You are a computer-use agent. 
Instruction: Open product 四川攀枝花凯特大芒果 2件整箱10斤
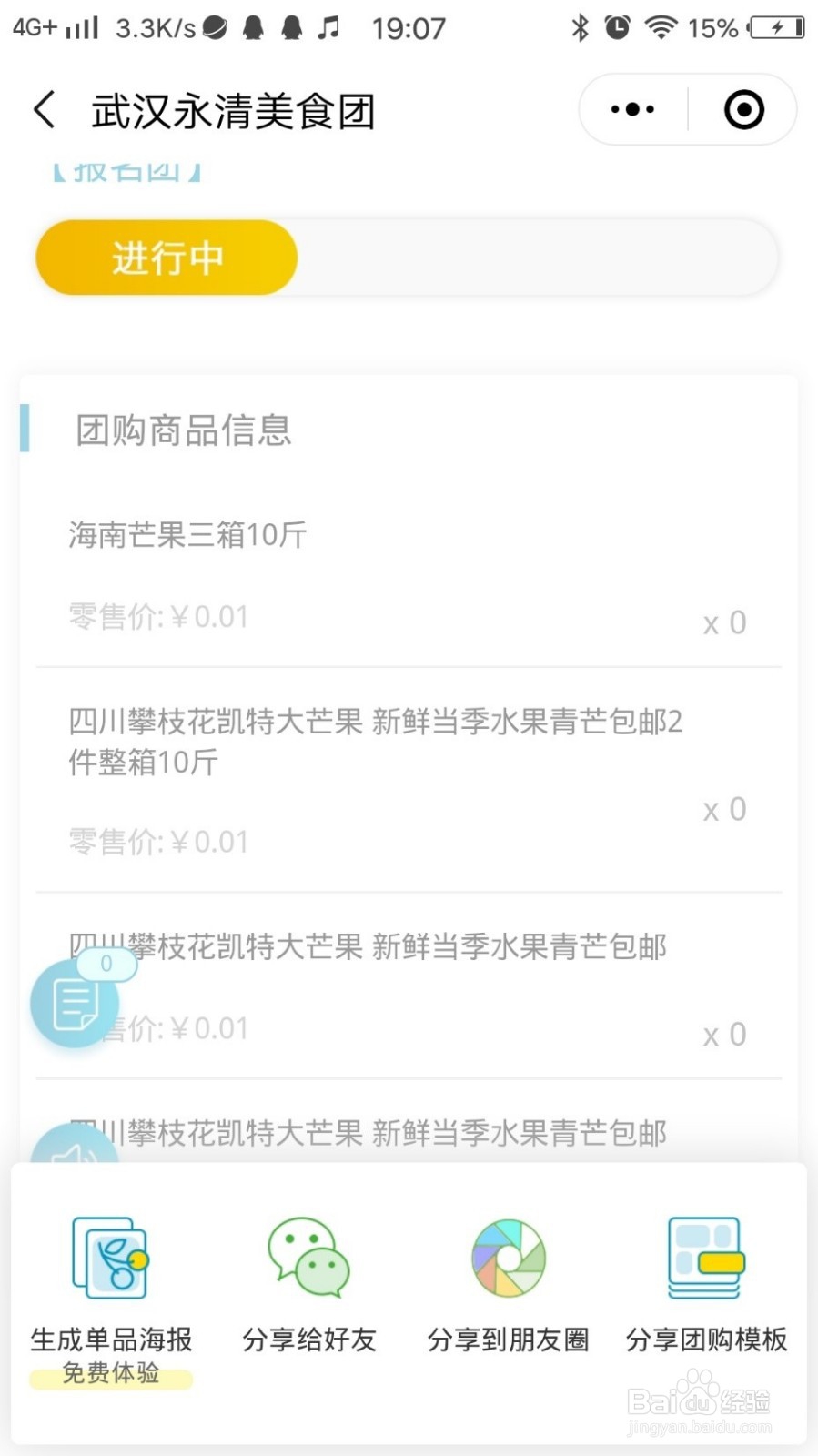coord(409,781)
